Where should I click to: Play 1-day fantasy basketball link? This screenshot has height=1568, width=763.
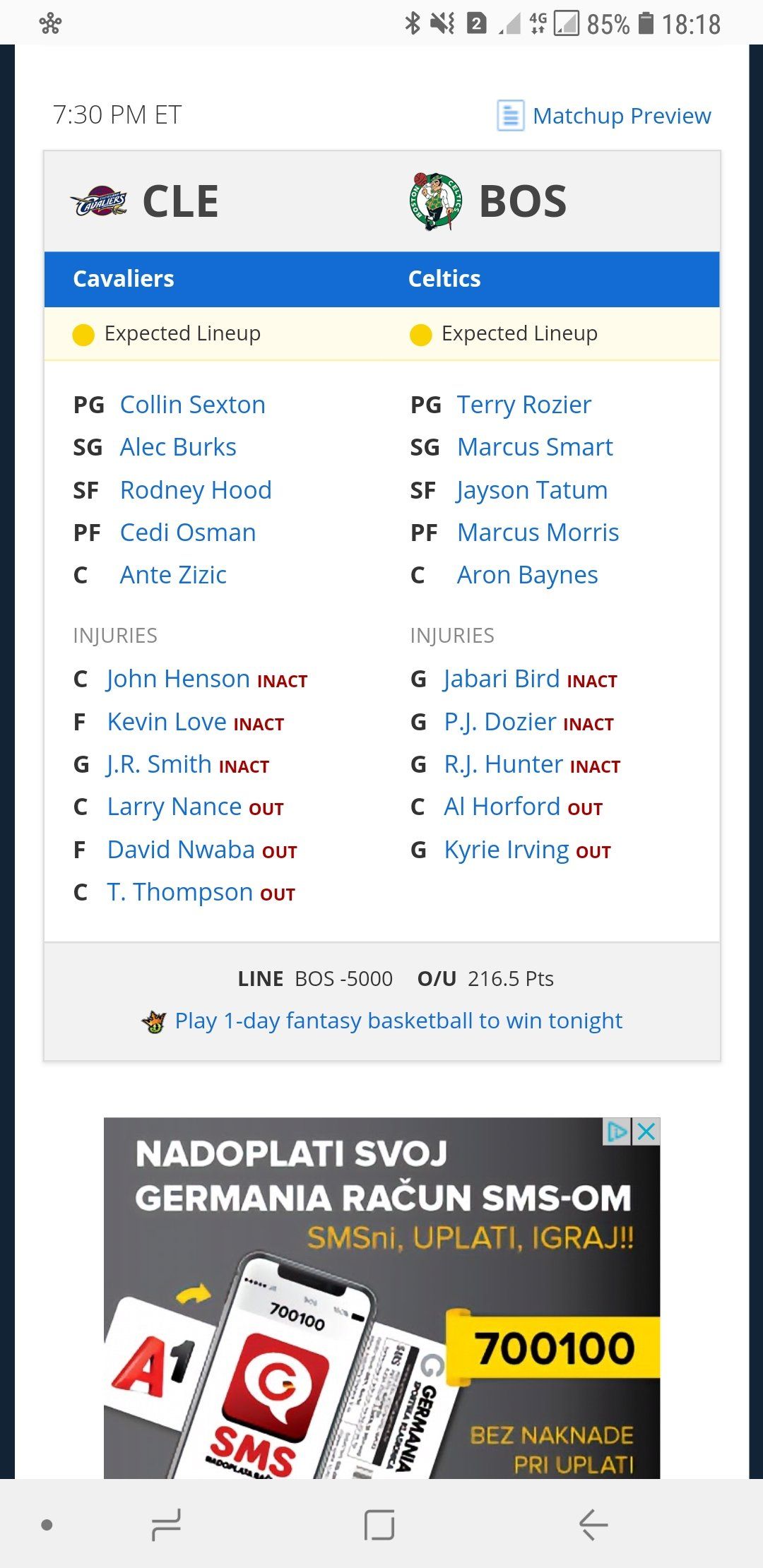coord(398,1021)
